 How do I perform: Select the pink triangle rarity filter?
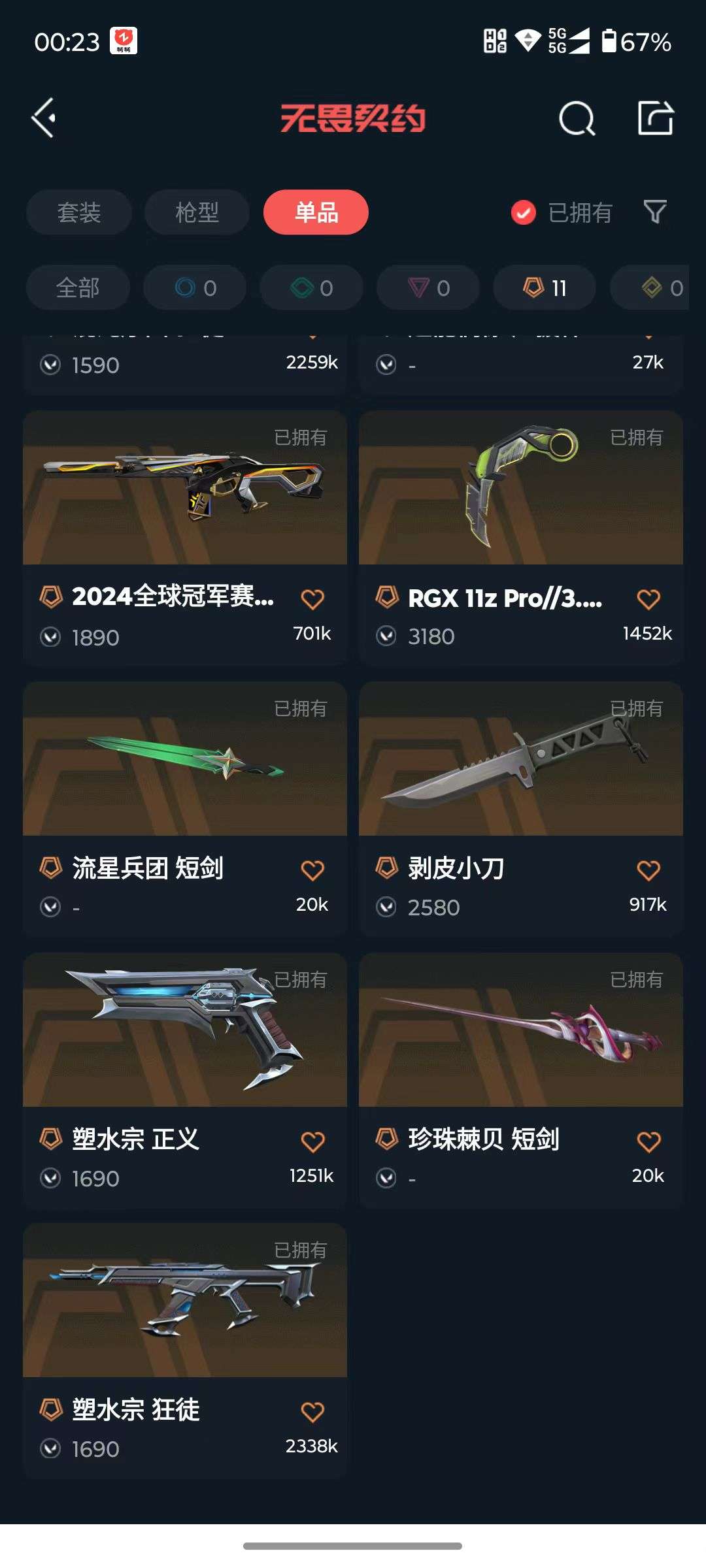tap(428, 288)
